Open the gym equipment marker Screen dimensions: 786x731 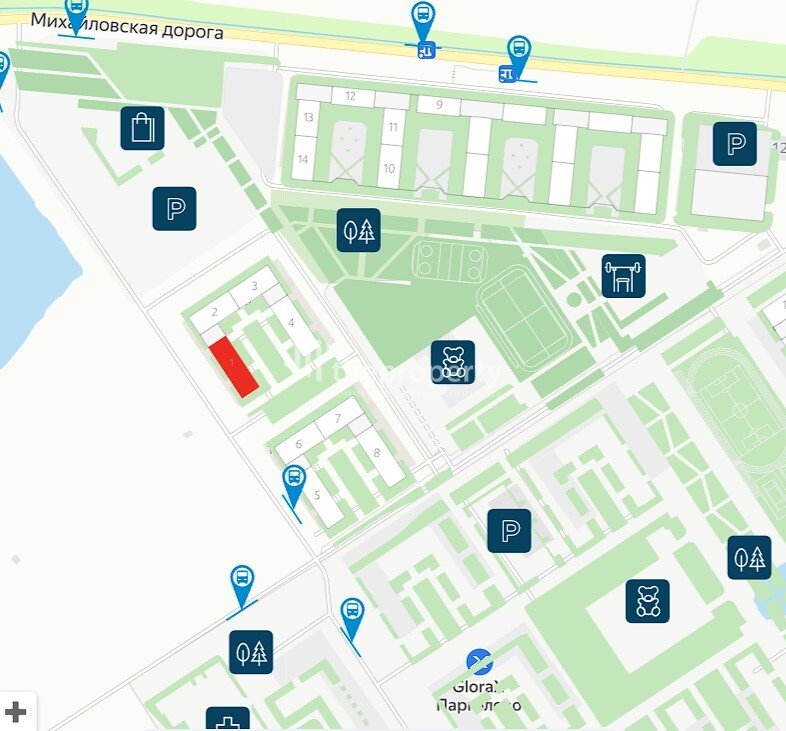623,276
